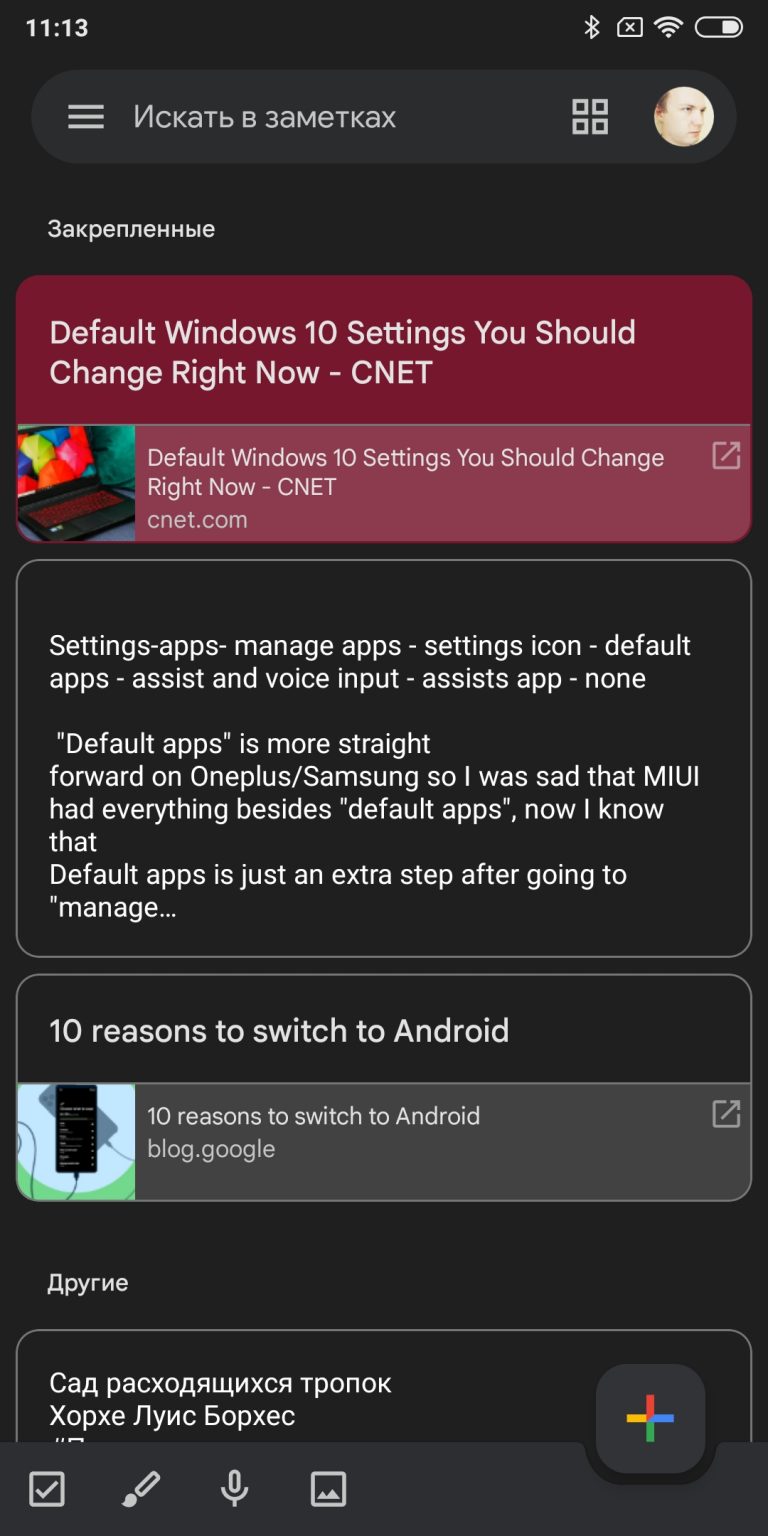768x1536 pixels.
Task: Open the account profile avatar
Action: (684, 117)
